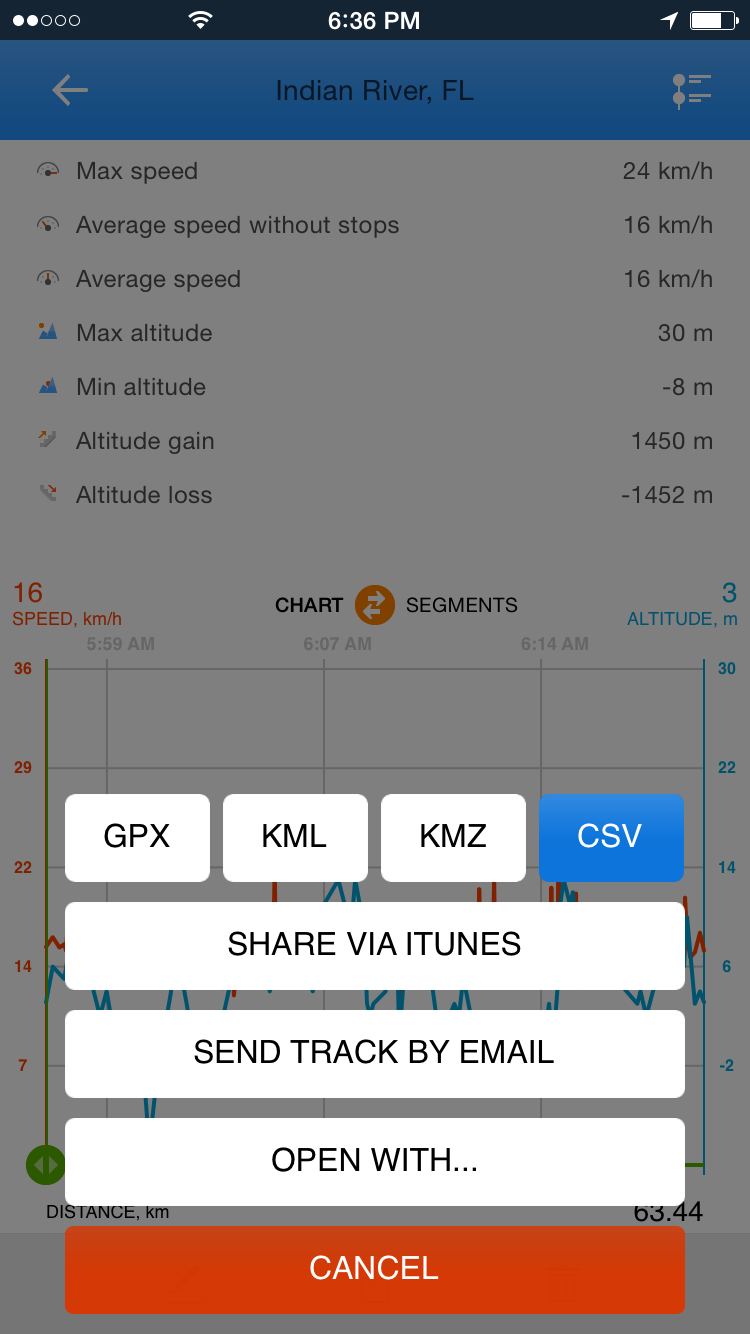Tap Share via iTunes

[375, 946]
